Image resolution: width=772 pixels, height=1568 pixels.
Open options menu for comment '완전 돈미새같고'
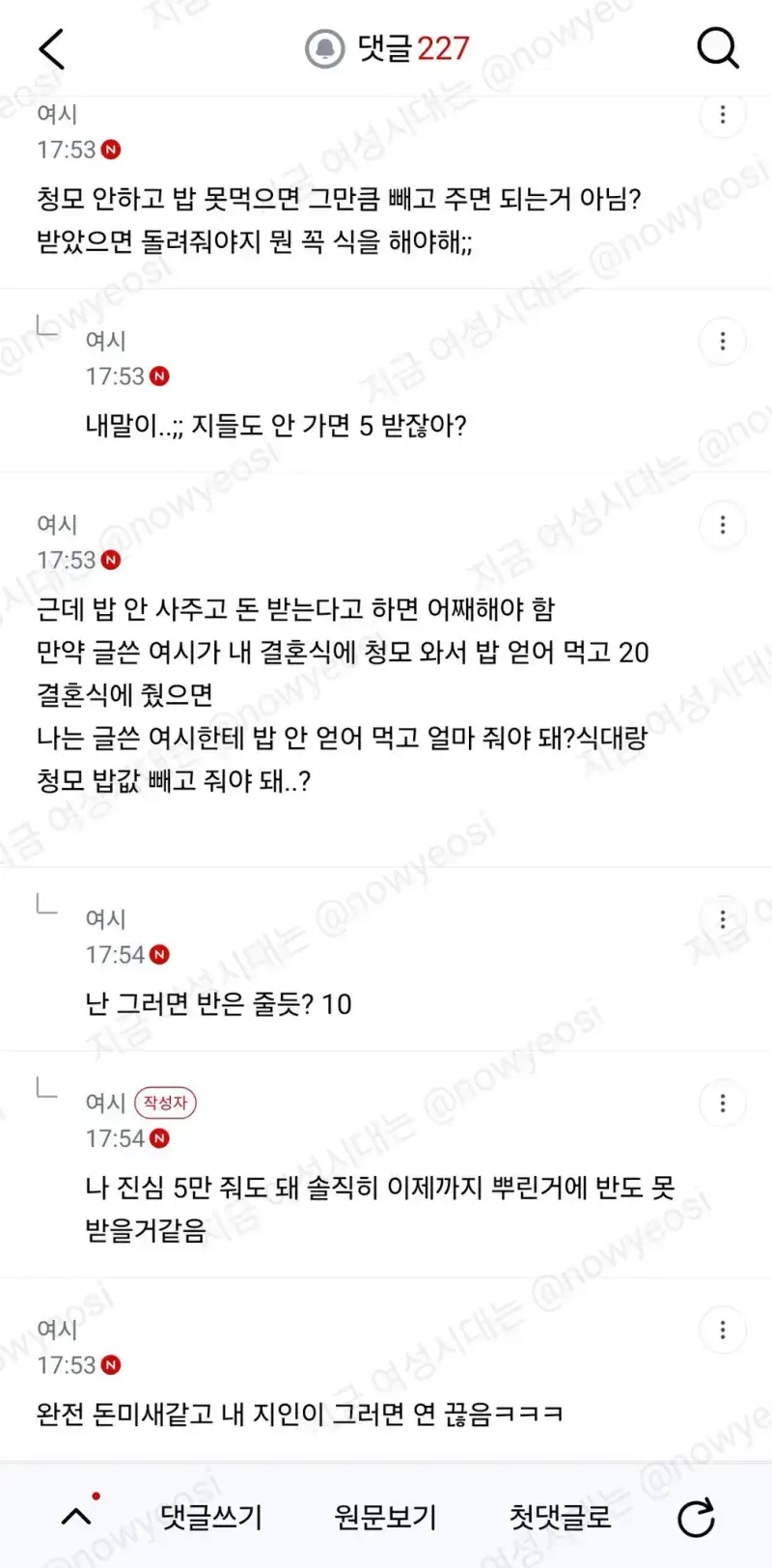723,1330
